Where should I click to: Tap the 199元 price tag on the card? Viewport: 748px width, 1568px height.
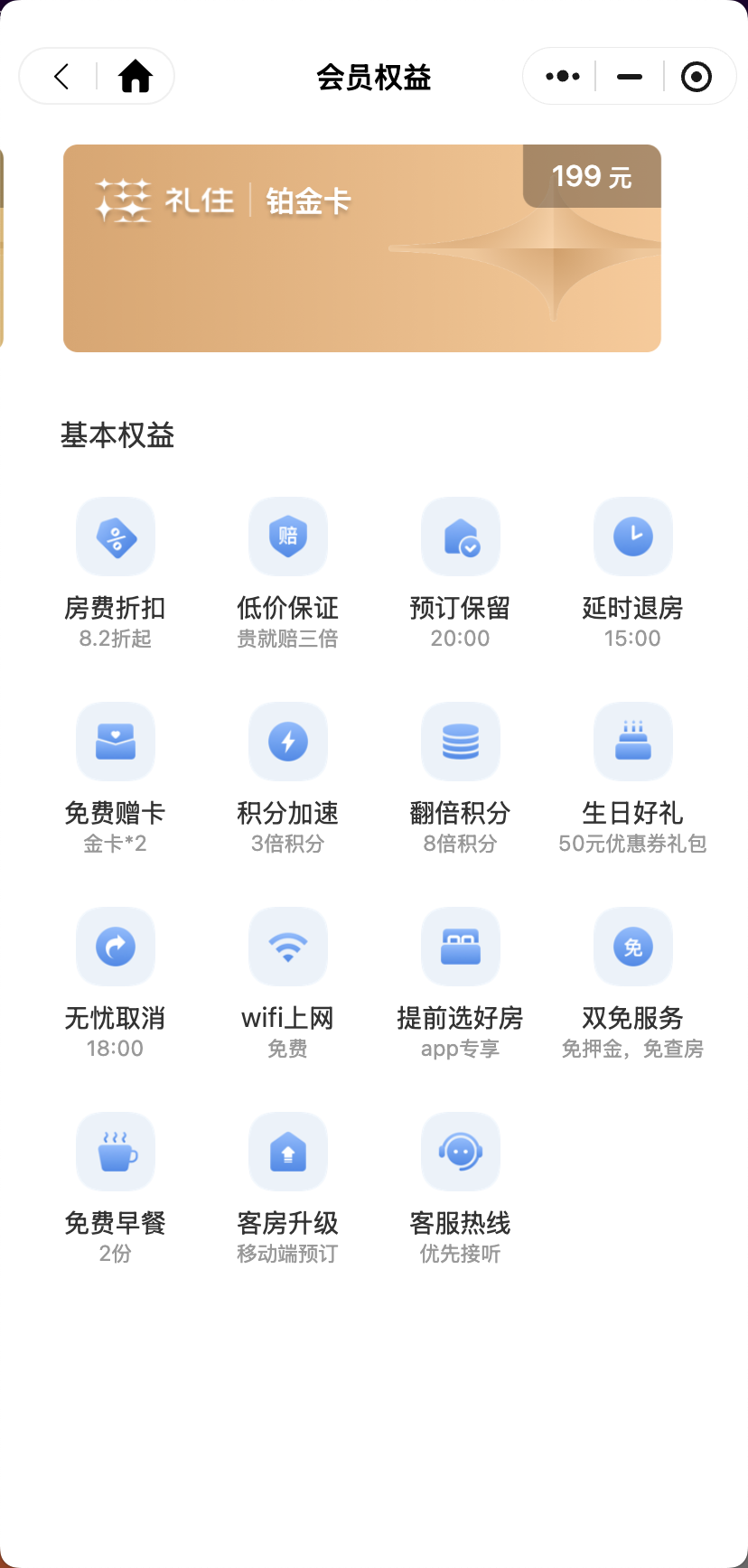[x=592, y=176]
